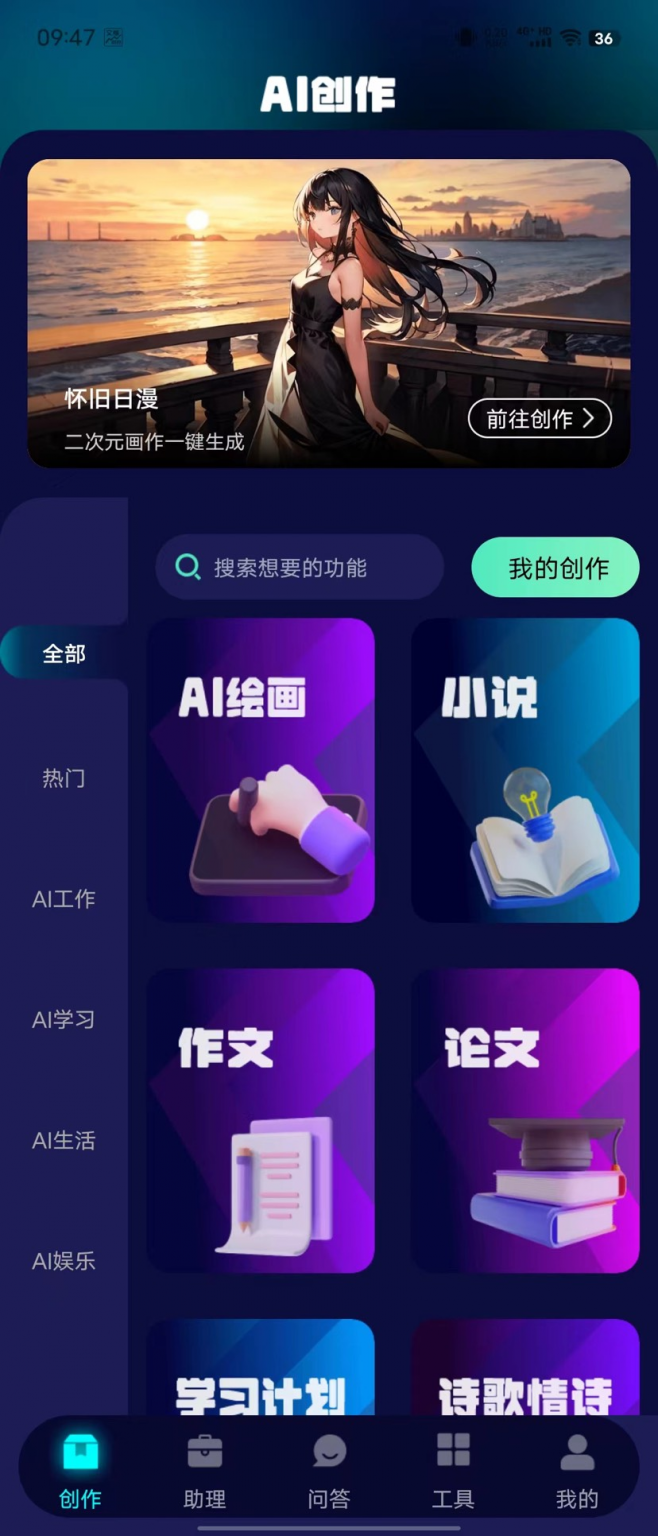Switch to the 助理 tab
This screenshot has width=658, height=1536.
(x=205, y=1470)
